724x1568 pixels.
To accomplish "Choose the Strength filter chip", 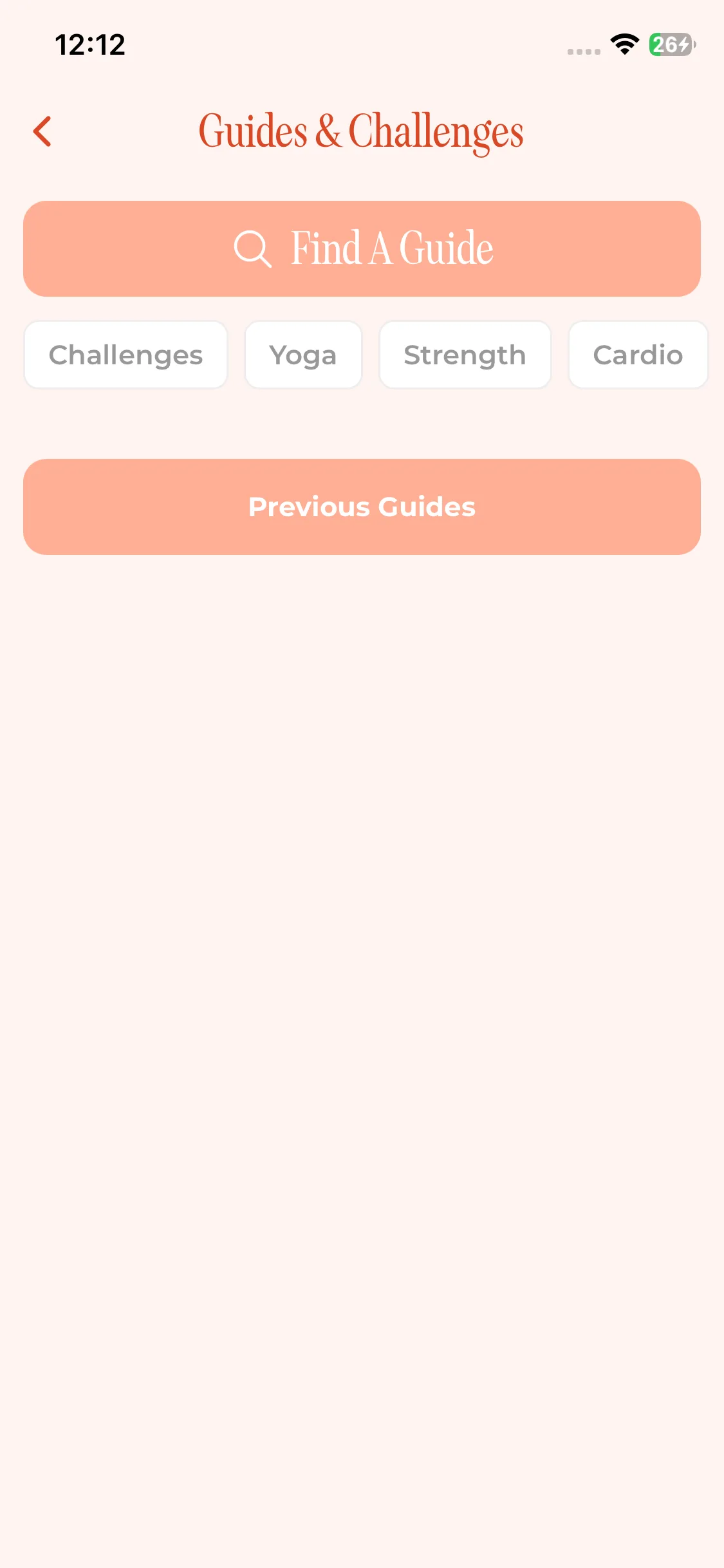I will 465,355.
